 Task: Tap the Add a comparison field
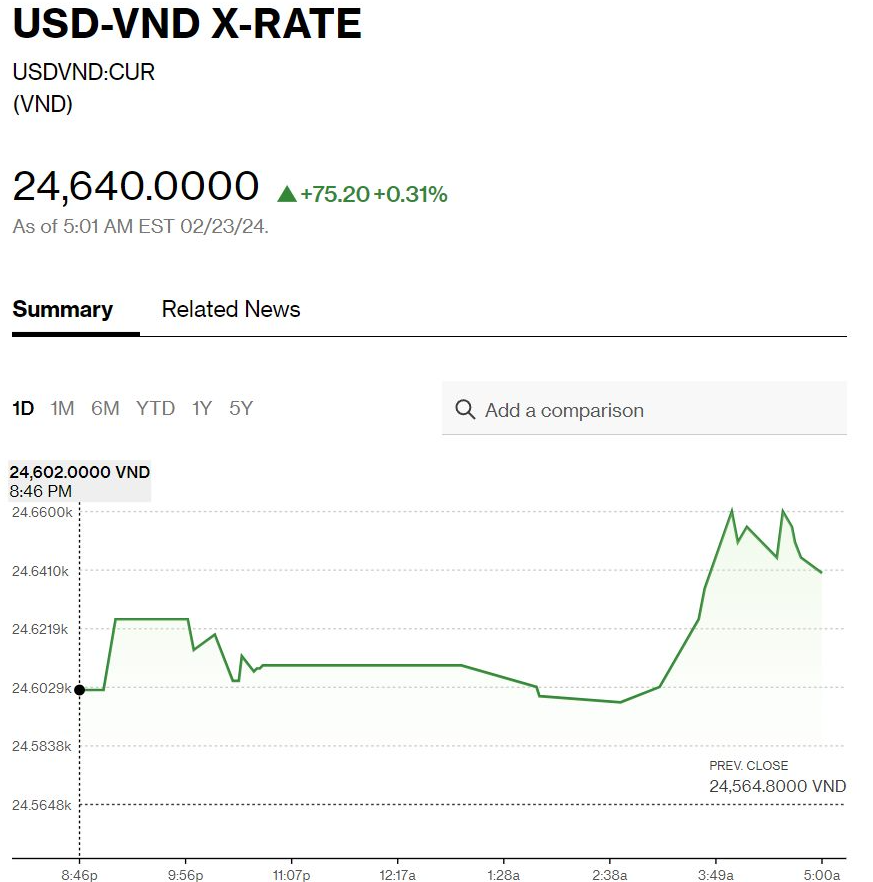pos(644,410)
